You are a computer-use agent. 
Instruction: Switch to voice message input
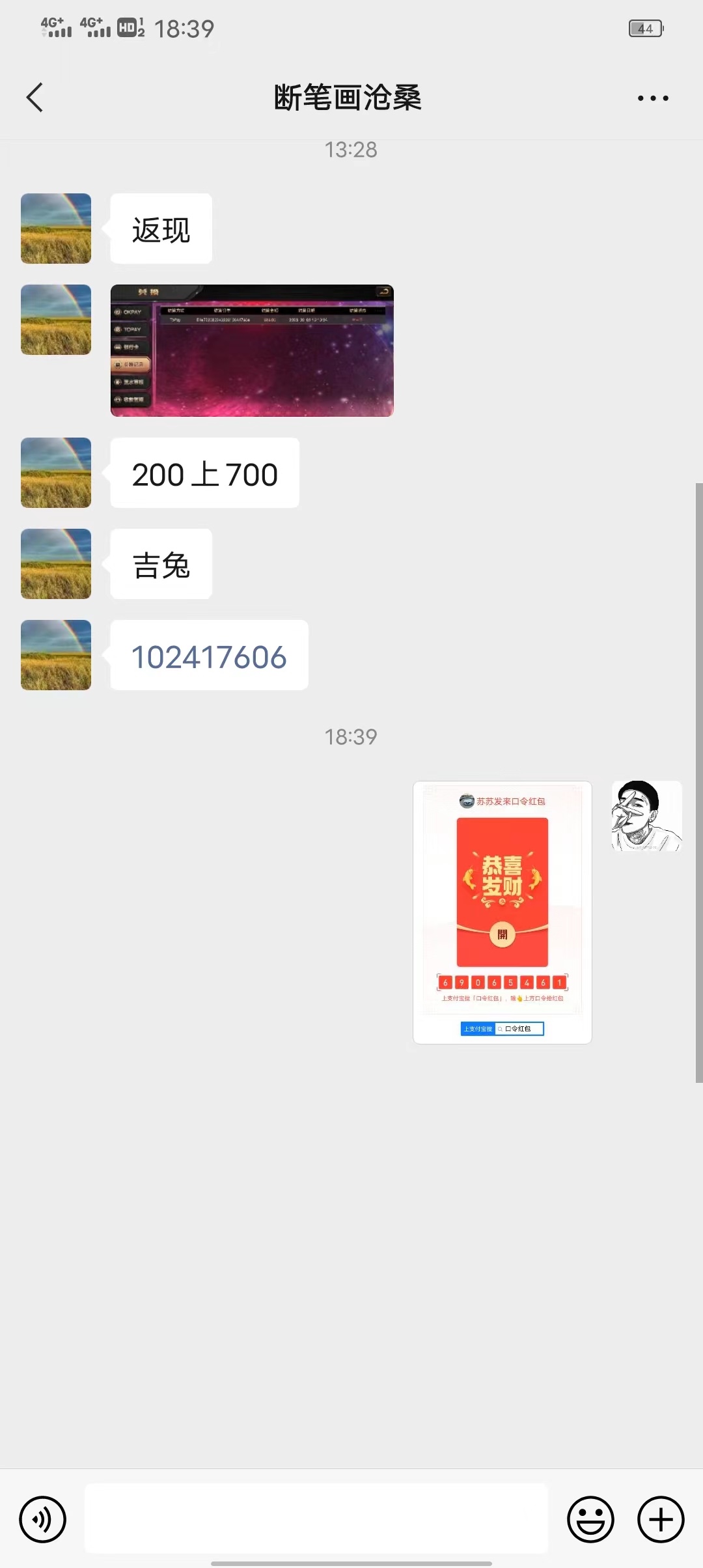[x=43, y=1519]
